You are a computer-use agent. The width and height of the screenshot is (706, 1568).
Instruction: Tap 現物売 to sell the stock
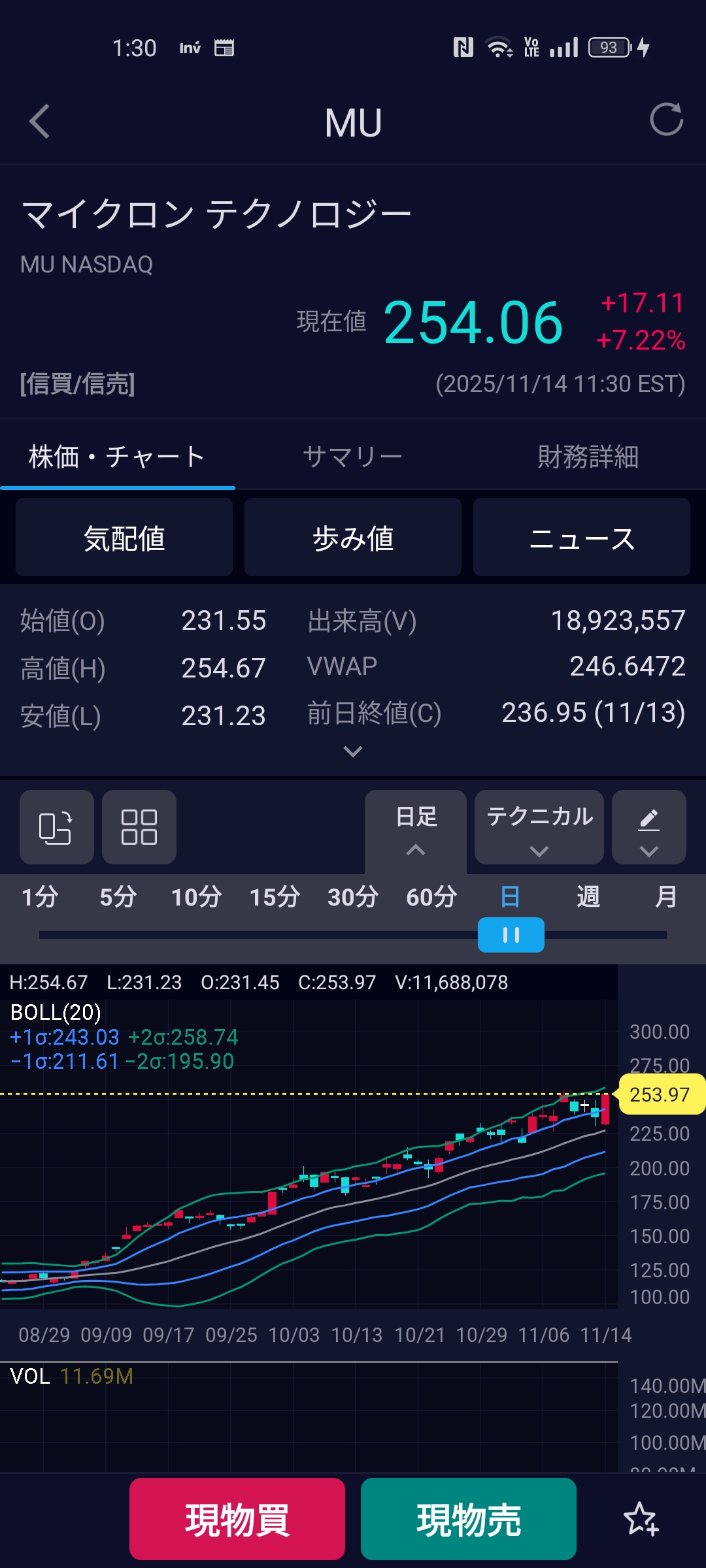[469, 1520]
